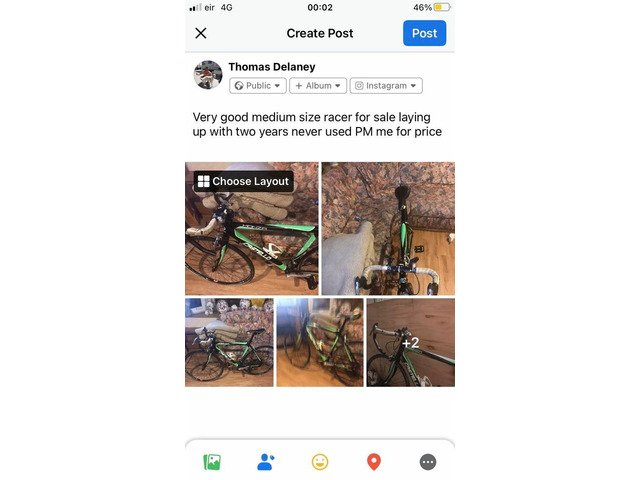Publish with the Post button
640x480 pixels.
tap(424, 33)
